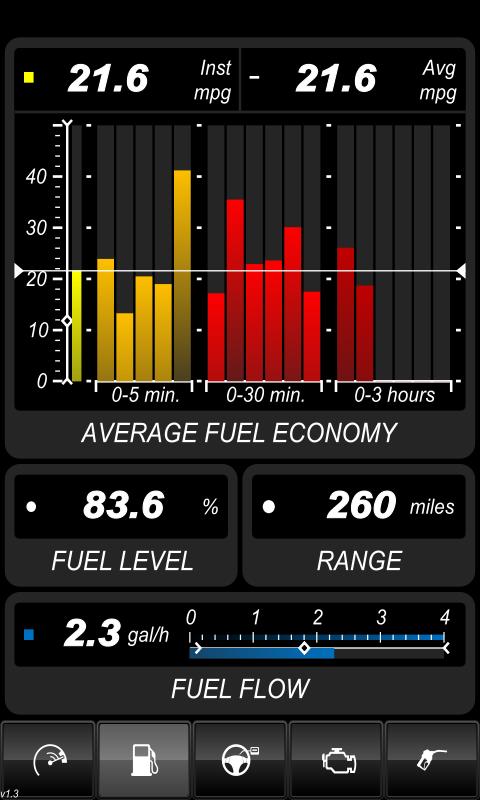Open the steering wheel tab
This screenshot has width=480, height=800.
click(x=240, y=760)
